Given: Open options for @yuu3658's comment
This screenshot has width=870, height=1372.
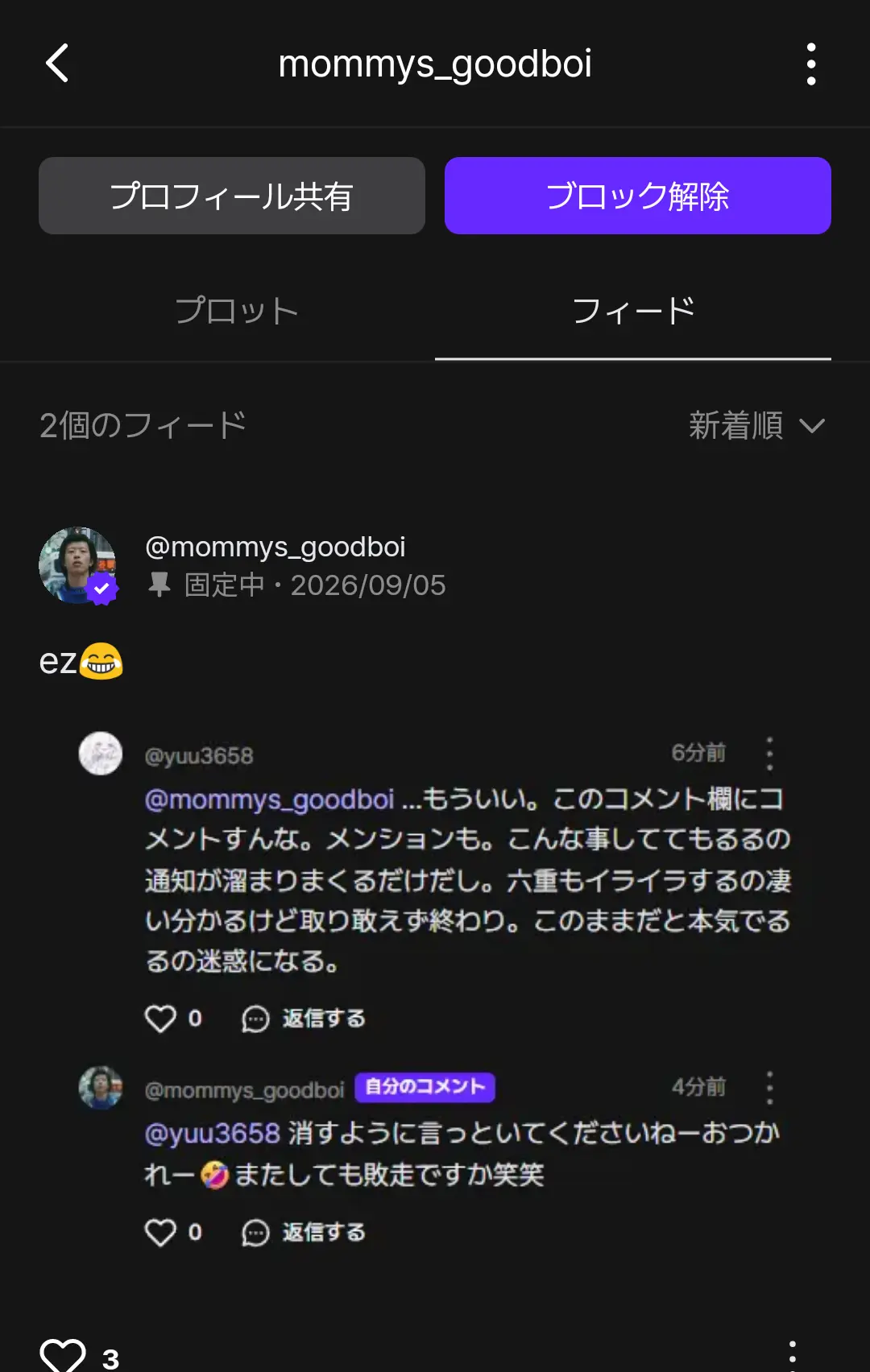Looking at the screenshot, I should pyautogui.click(x=769, y=754).
